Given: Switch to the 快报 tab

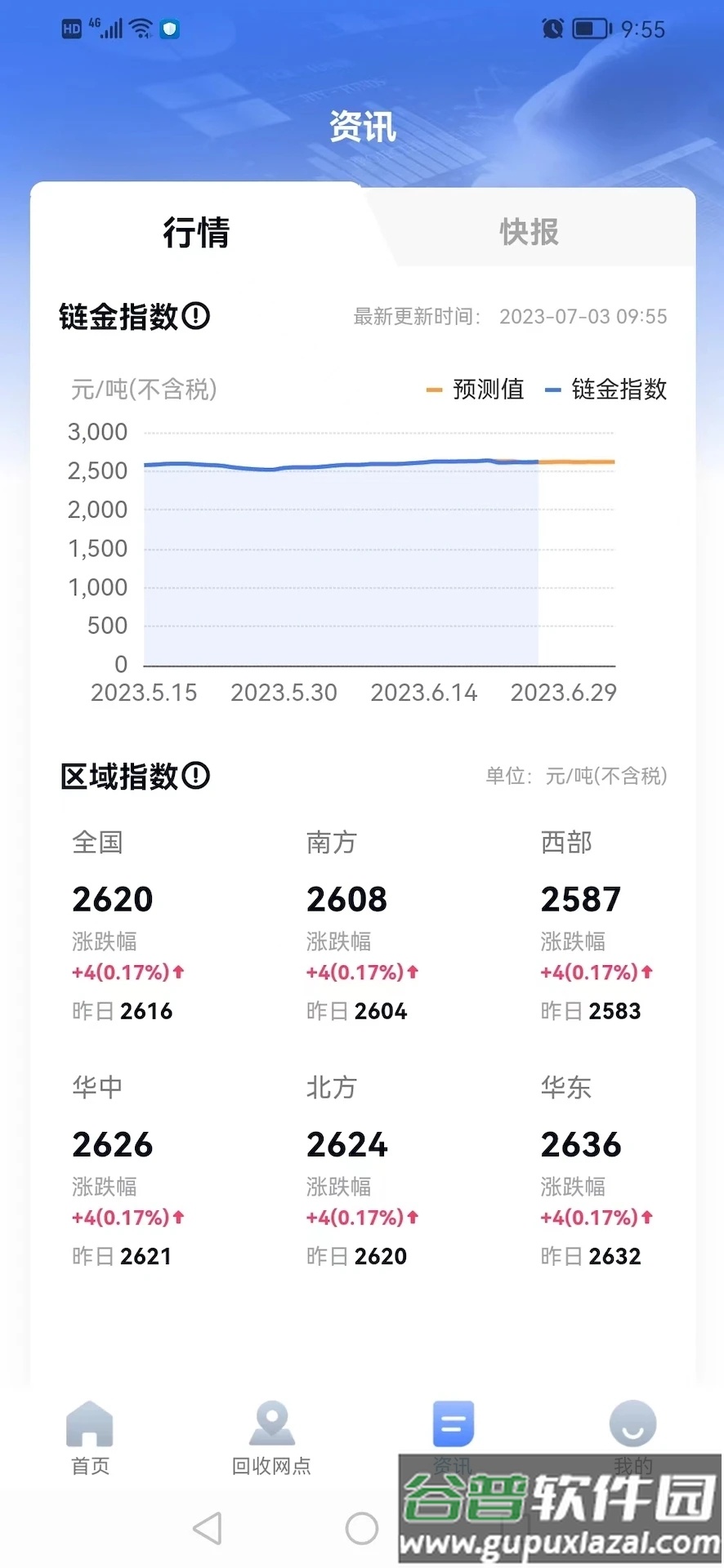Looking at the screenshot, I should click(x=529, y=232).
